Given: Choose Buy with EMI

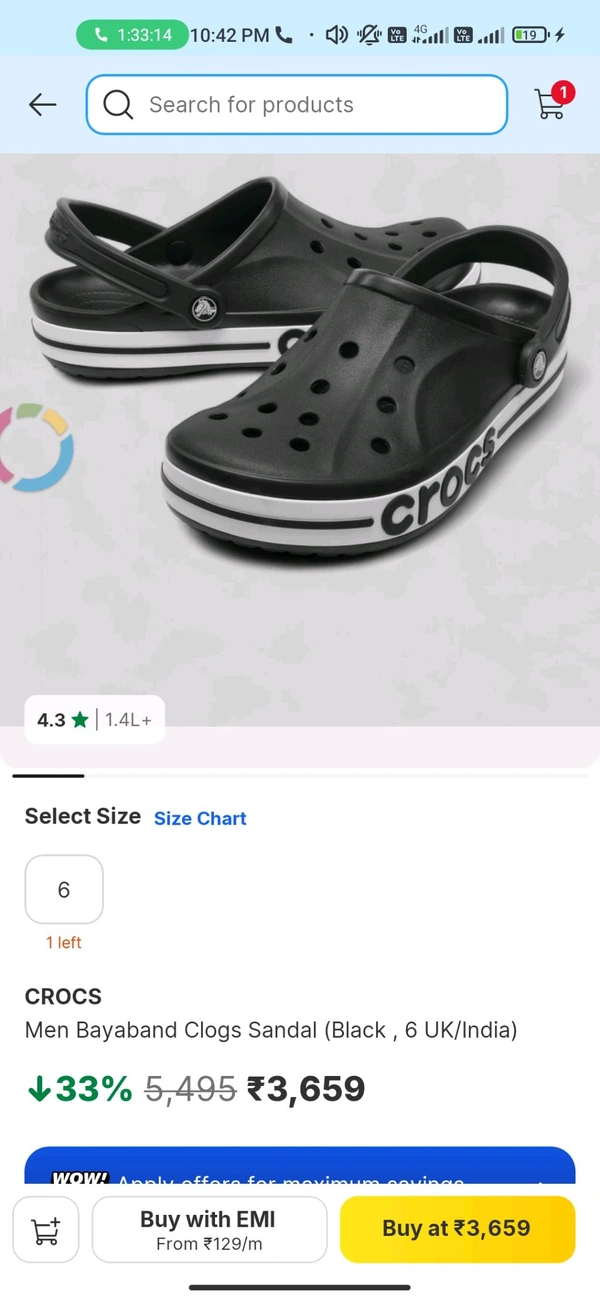Looking at the screenshot, I should click(x=209, y=1230).
